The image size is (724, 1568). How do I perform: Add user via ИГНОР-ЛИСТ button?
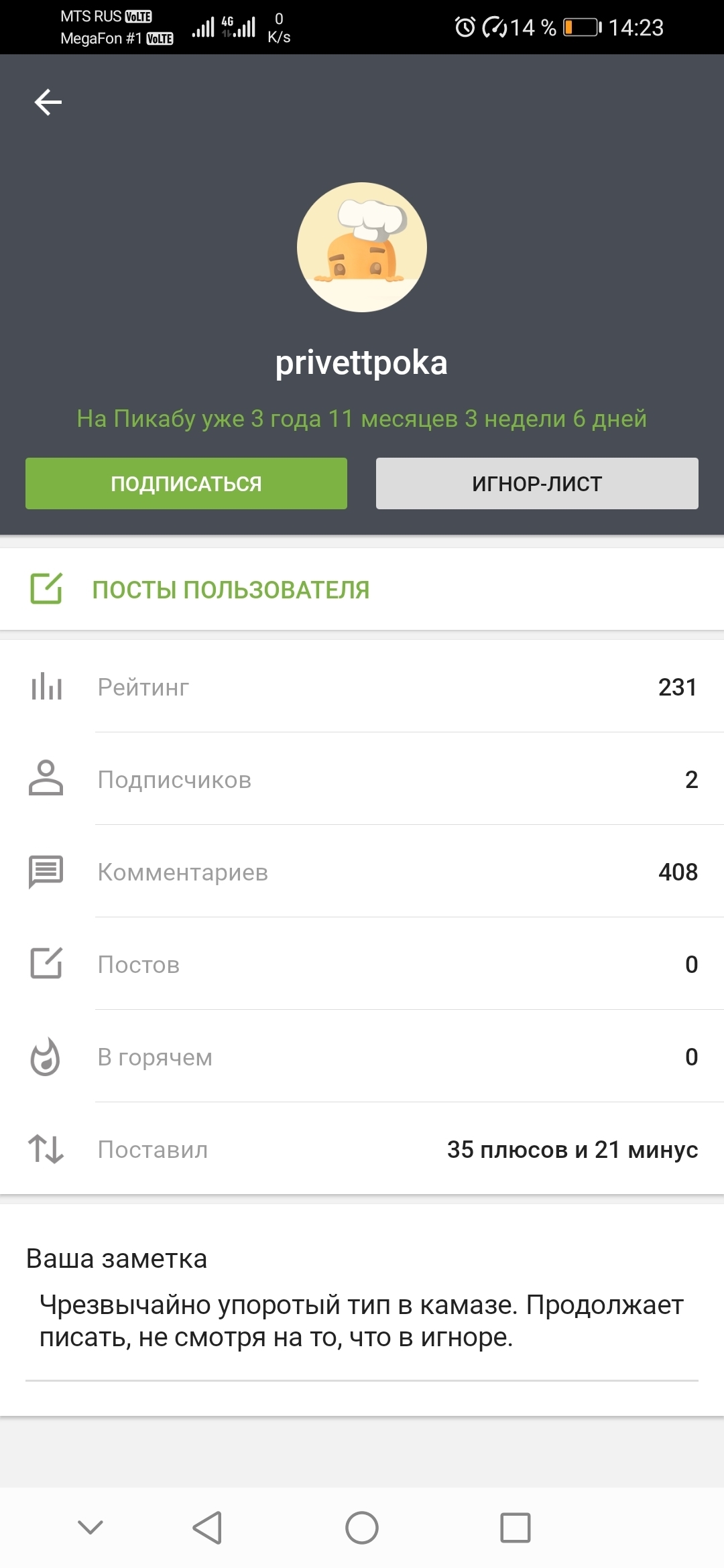click(537, 483)
